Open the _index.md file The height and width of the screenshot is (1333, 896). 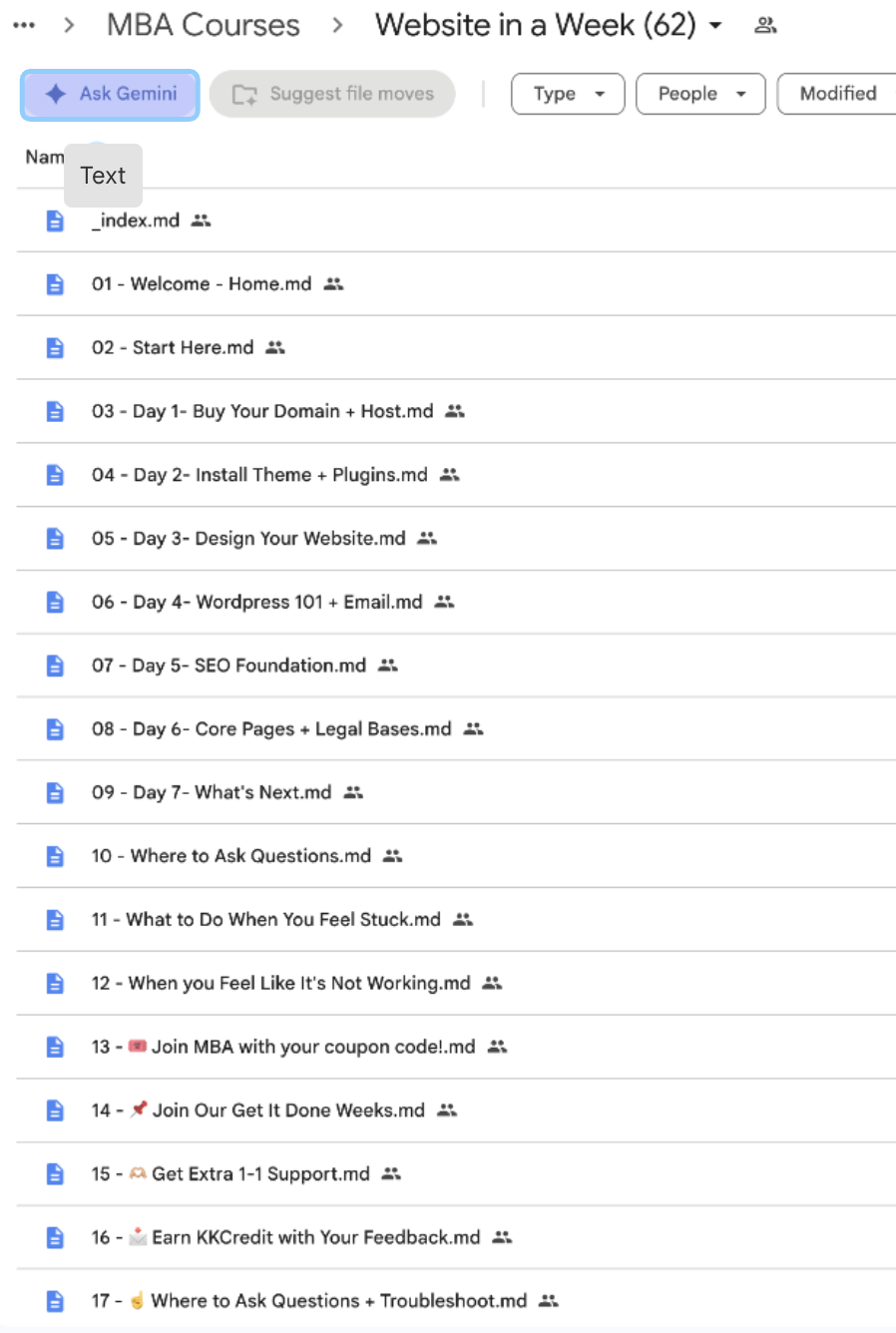(x=456, y=221)
